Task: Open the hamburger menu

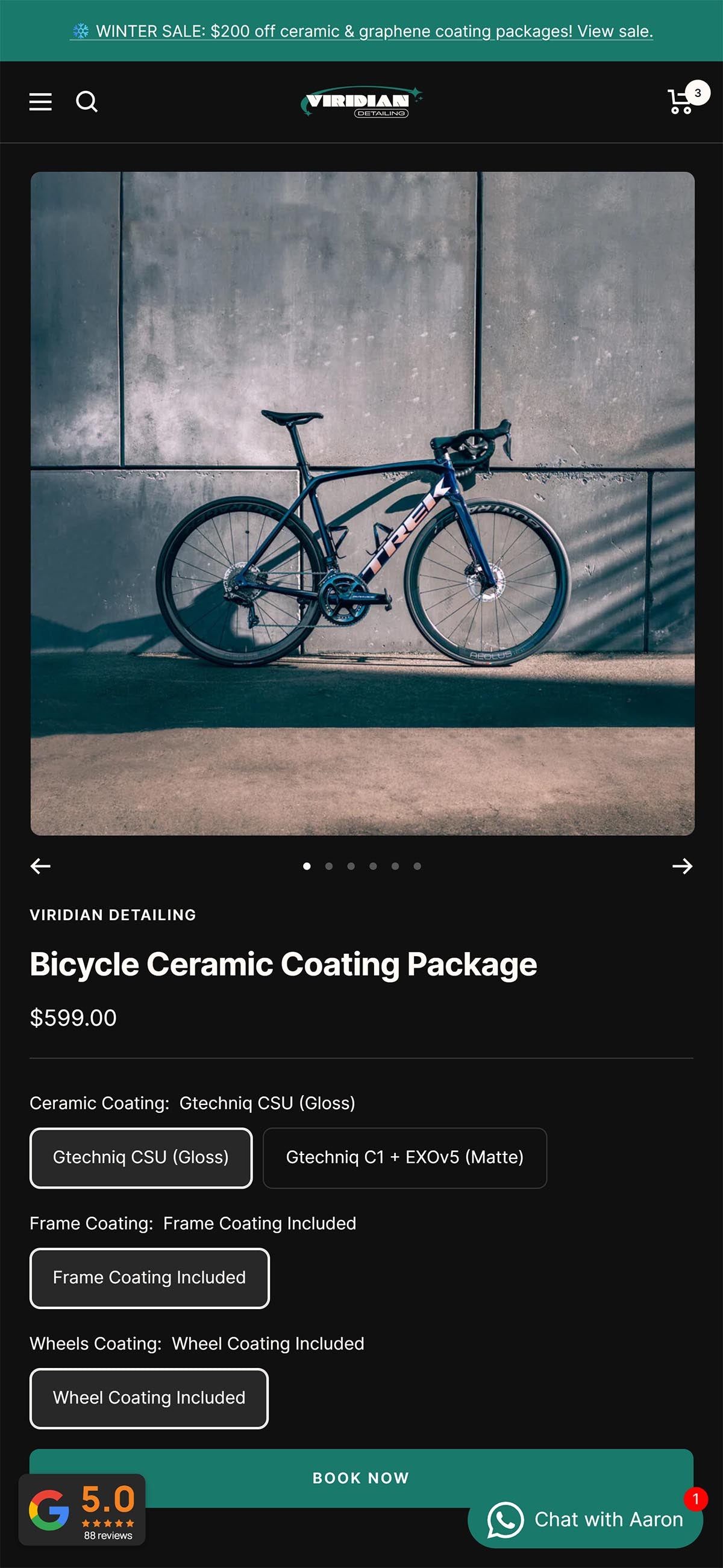Action: click(x=40, y=102)
